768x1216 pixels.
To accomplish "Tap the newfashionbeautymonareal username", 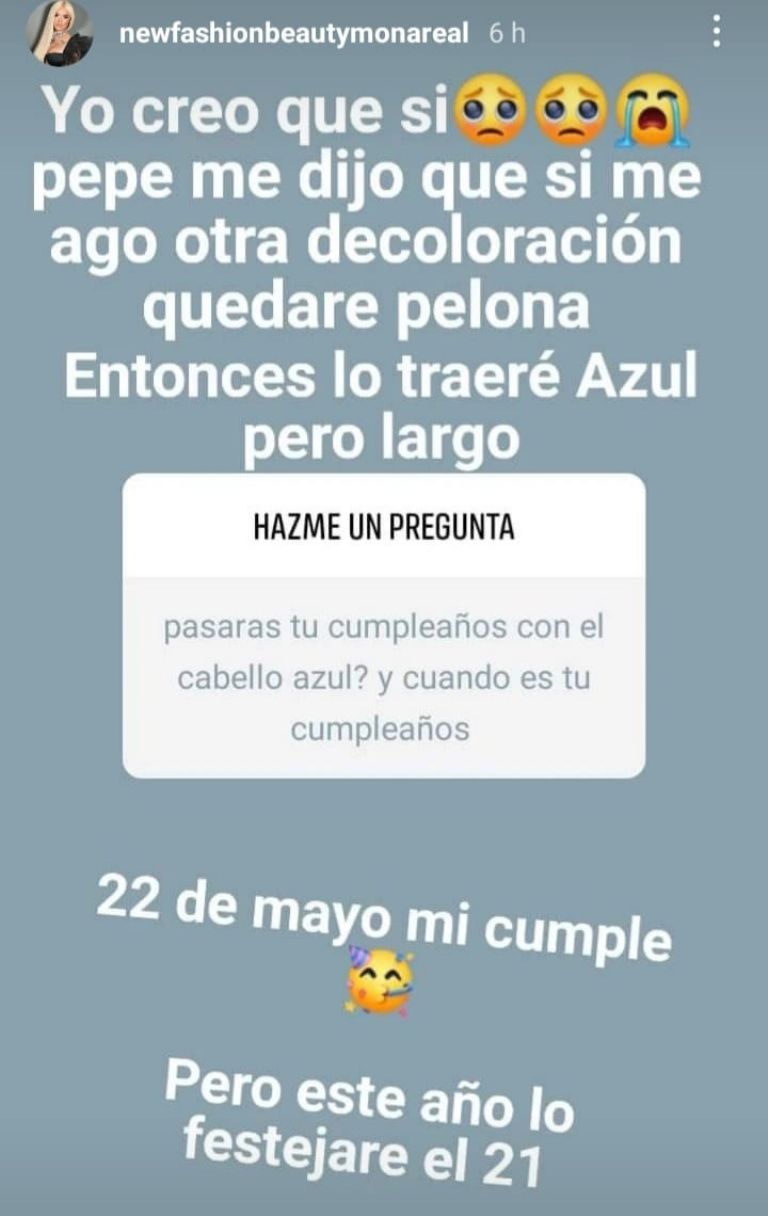I will (293, 33).
